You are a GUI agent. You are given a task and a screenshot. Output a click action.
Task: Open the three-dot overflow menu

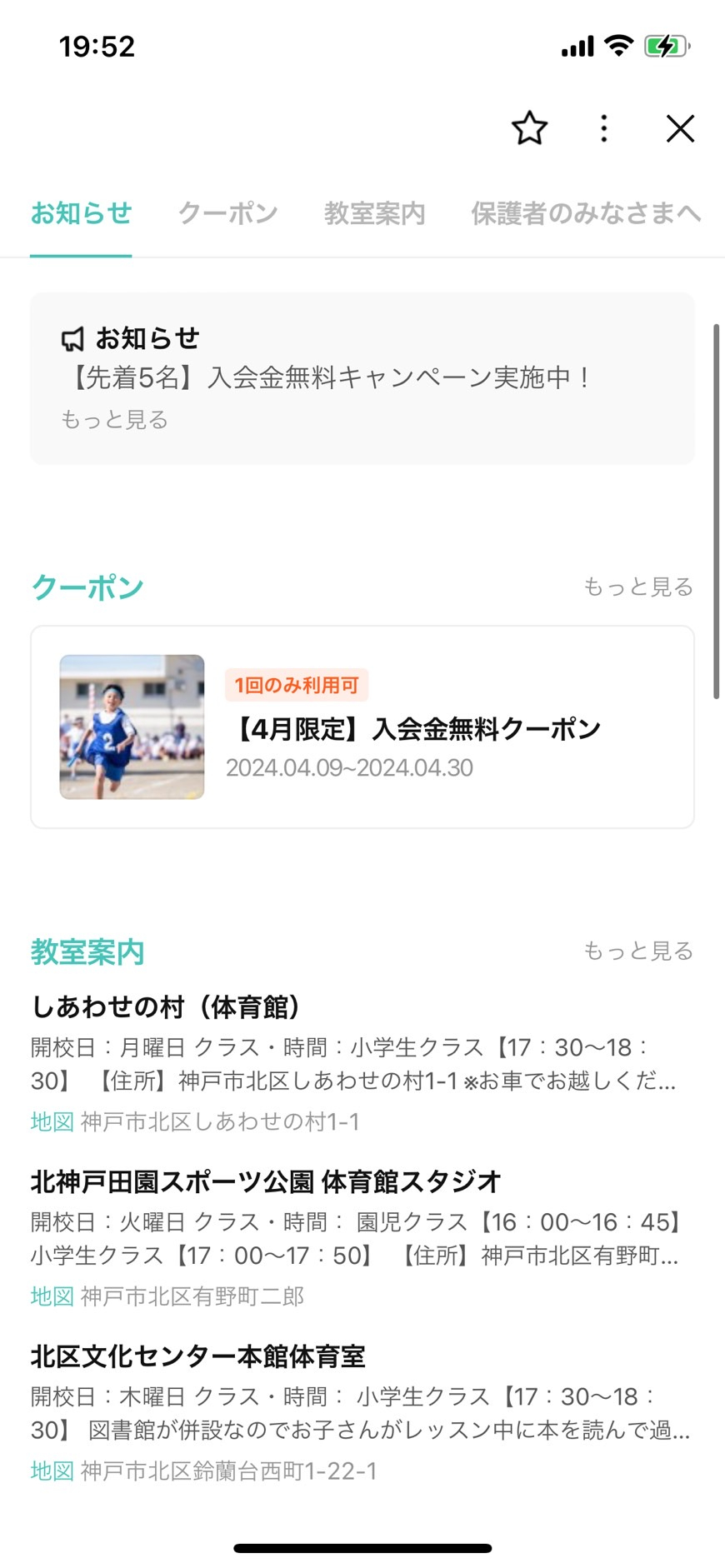[604, 128]
